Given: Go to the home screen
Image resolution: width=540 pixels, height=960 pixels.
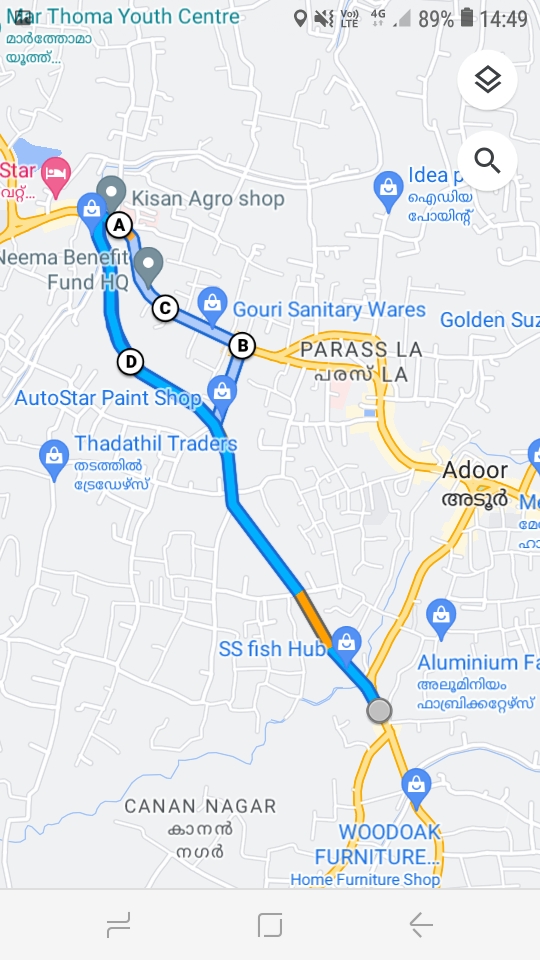Looking at the screenshot, I should click(270, 924).
